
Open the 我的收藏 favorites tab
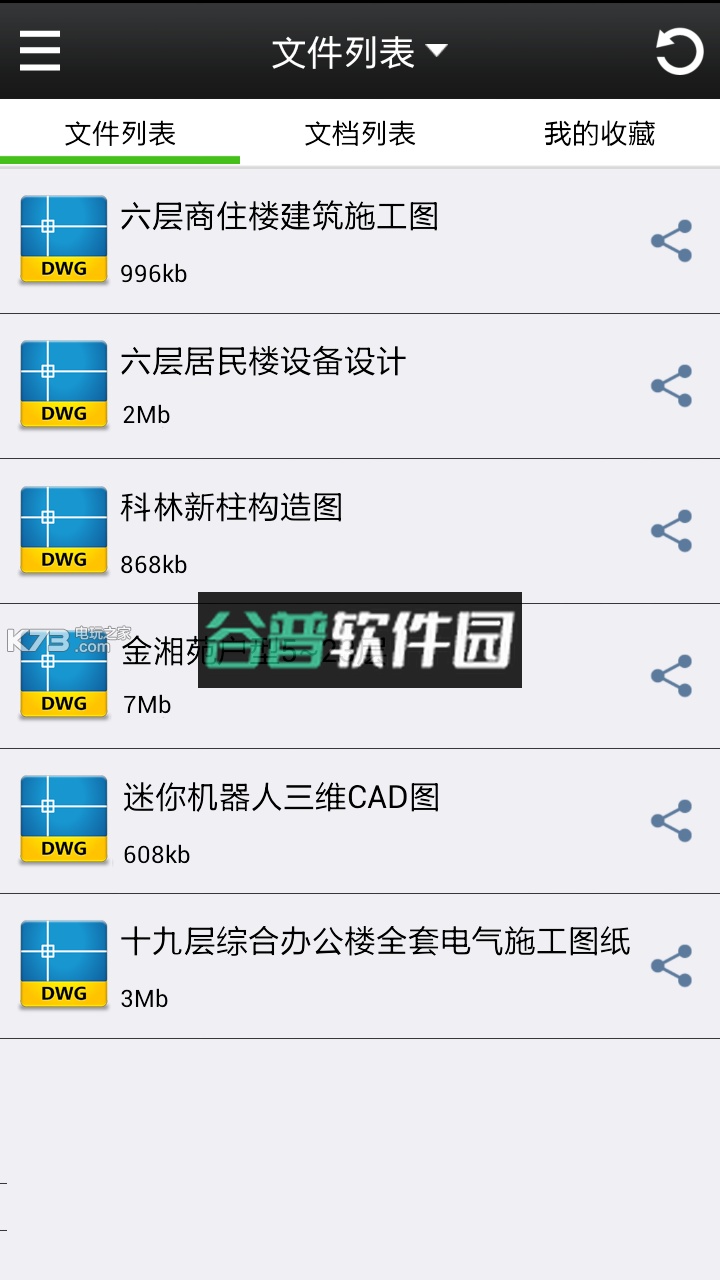[600, 133]
